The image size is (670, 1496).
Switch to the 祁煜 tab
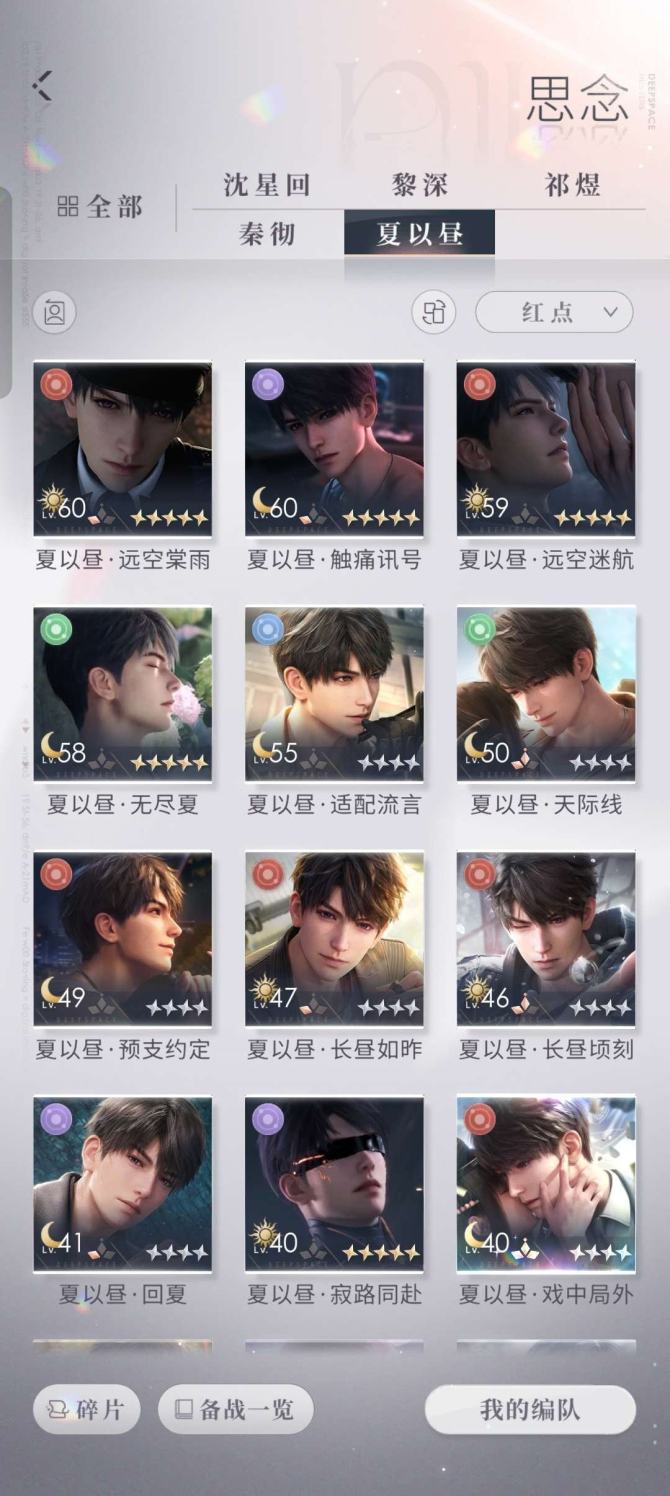[572, 185]
